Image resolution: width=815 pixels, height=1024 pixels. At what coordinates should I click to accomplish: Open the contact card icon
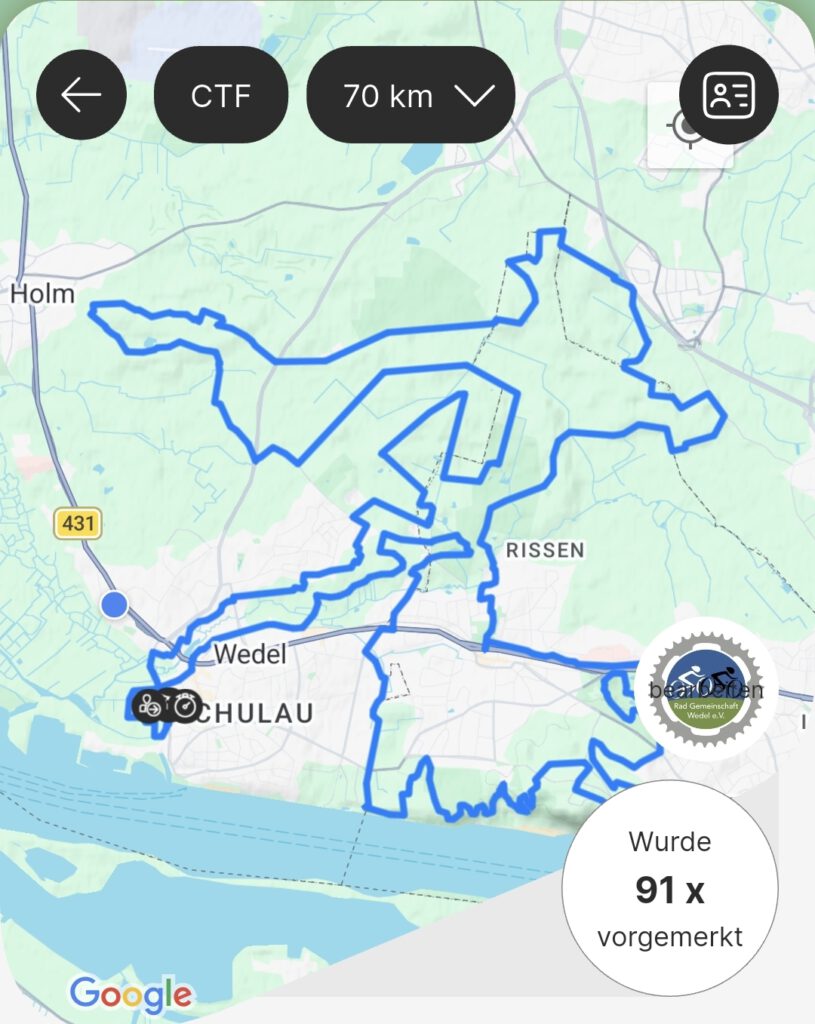(728, 95)
